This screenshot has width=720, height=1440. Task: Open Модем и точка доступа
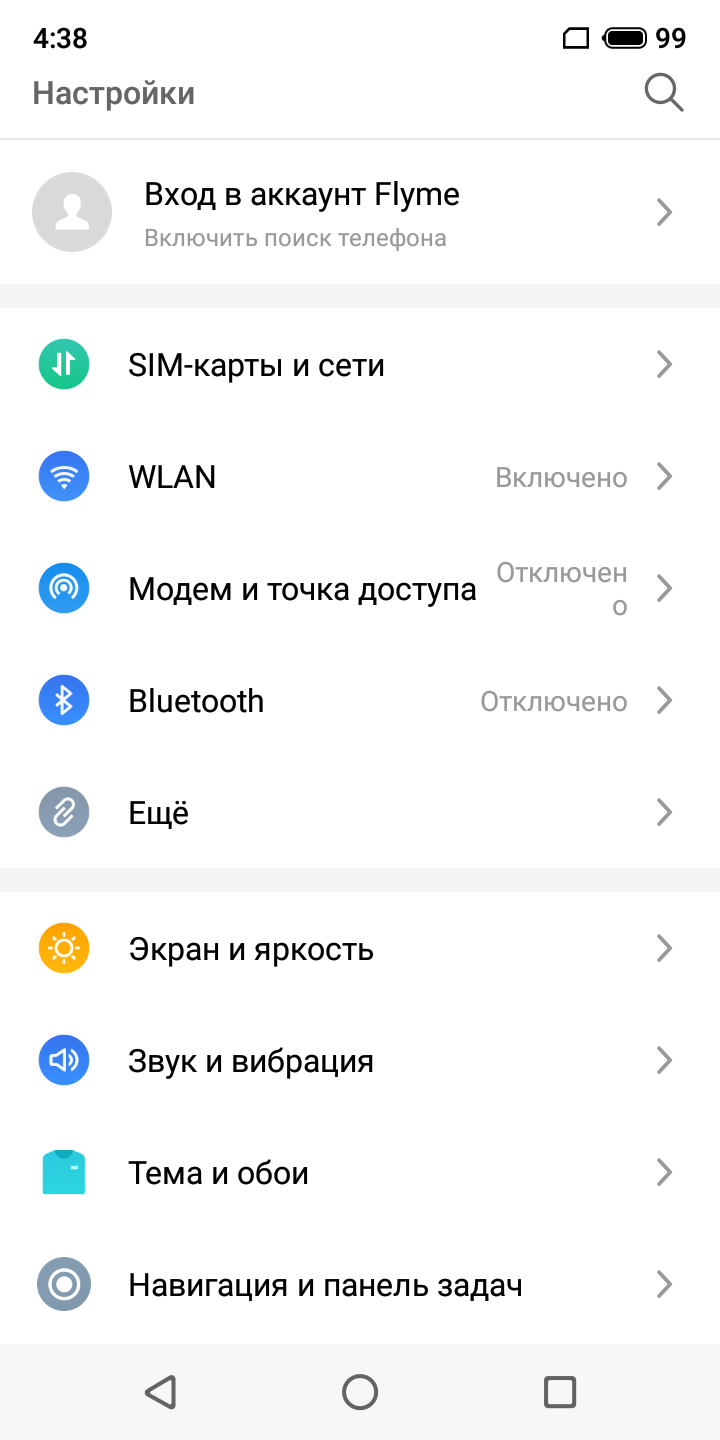click(360, 589)
